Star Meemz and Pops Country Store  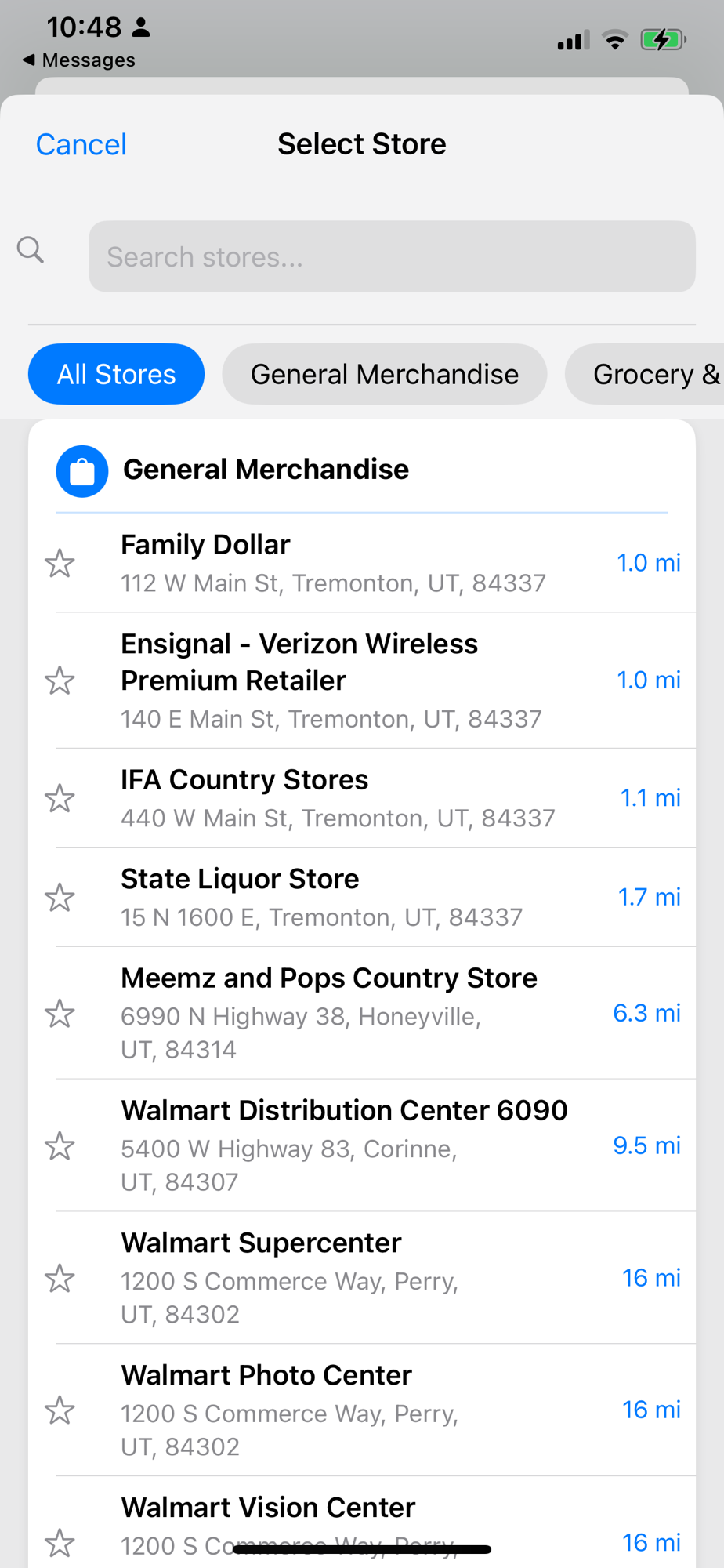[60, 1014]
